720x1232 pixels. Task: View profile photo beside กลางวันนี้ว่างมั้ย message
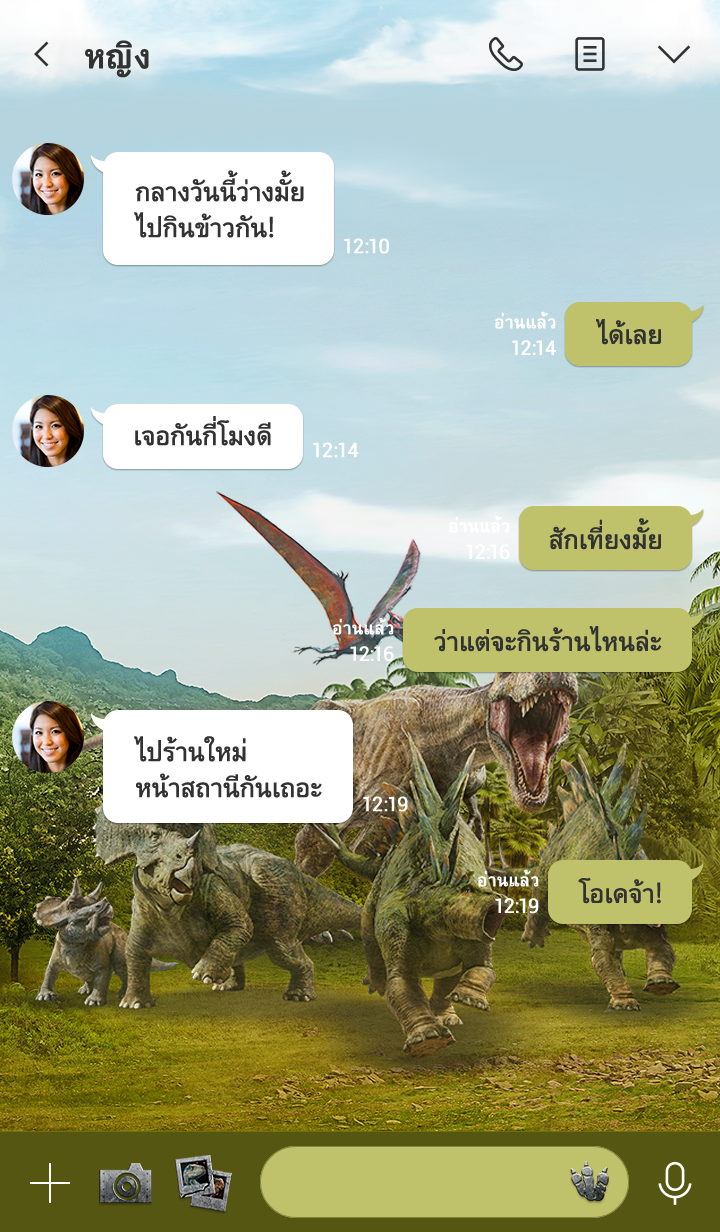(48, 179)
